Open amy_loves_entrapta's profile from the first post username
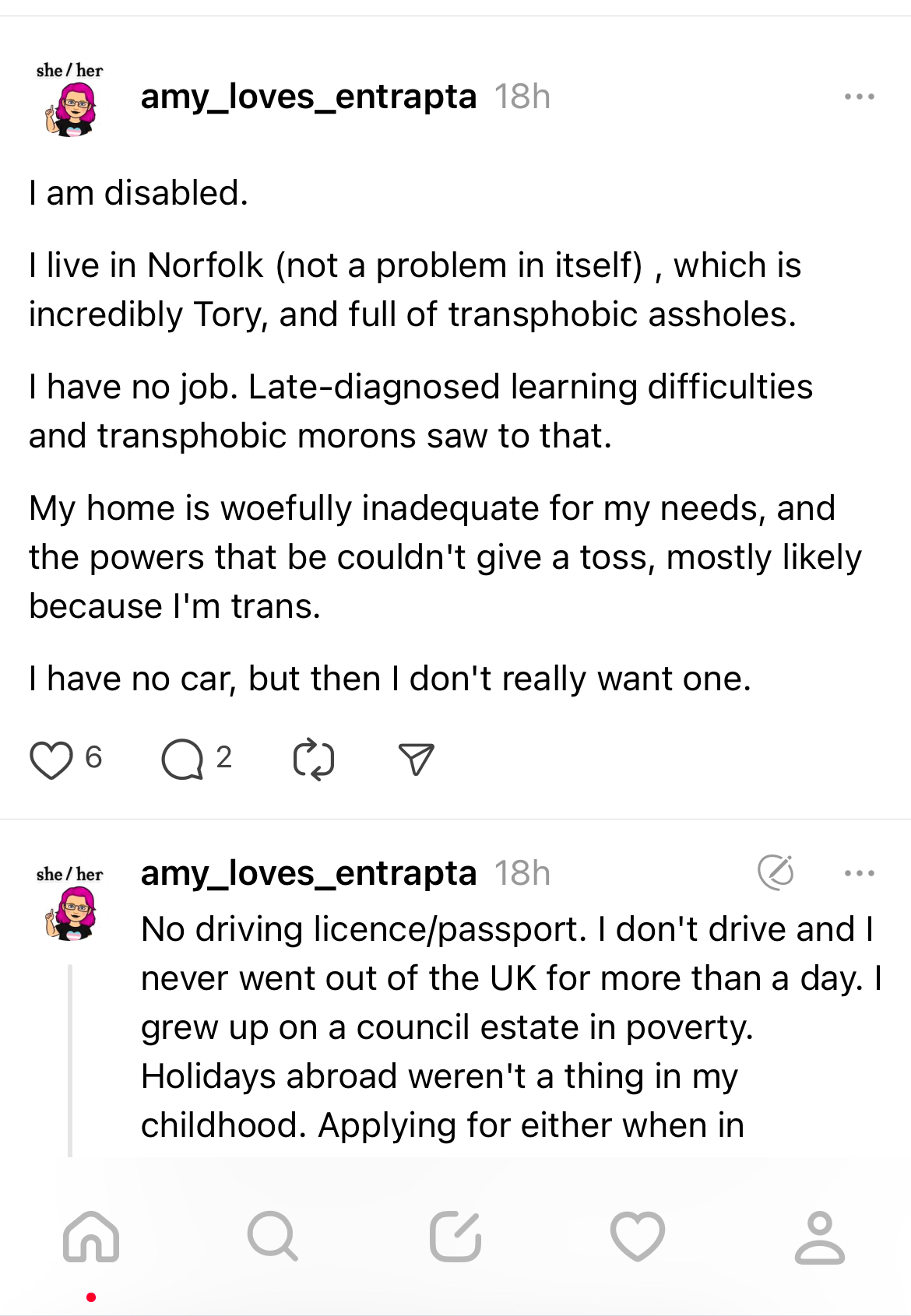The image size is (911, 1316). pyautogui.click(x=308, y=97)
